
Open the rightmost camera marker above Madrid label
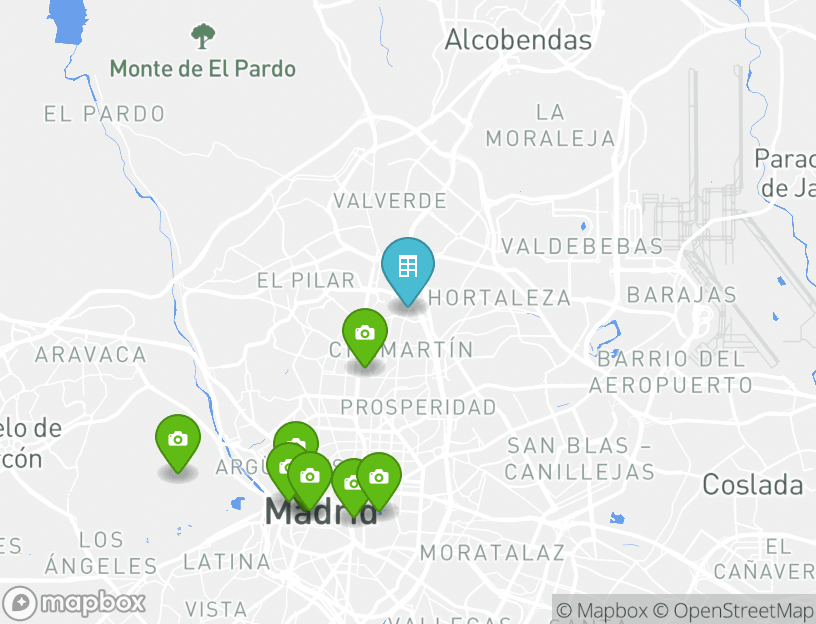click(x=379, y=478)
